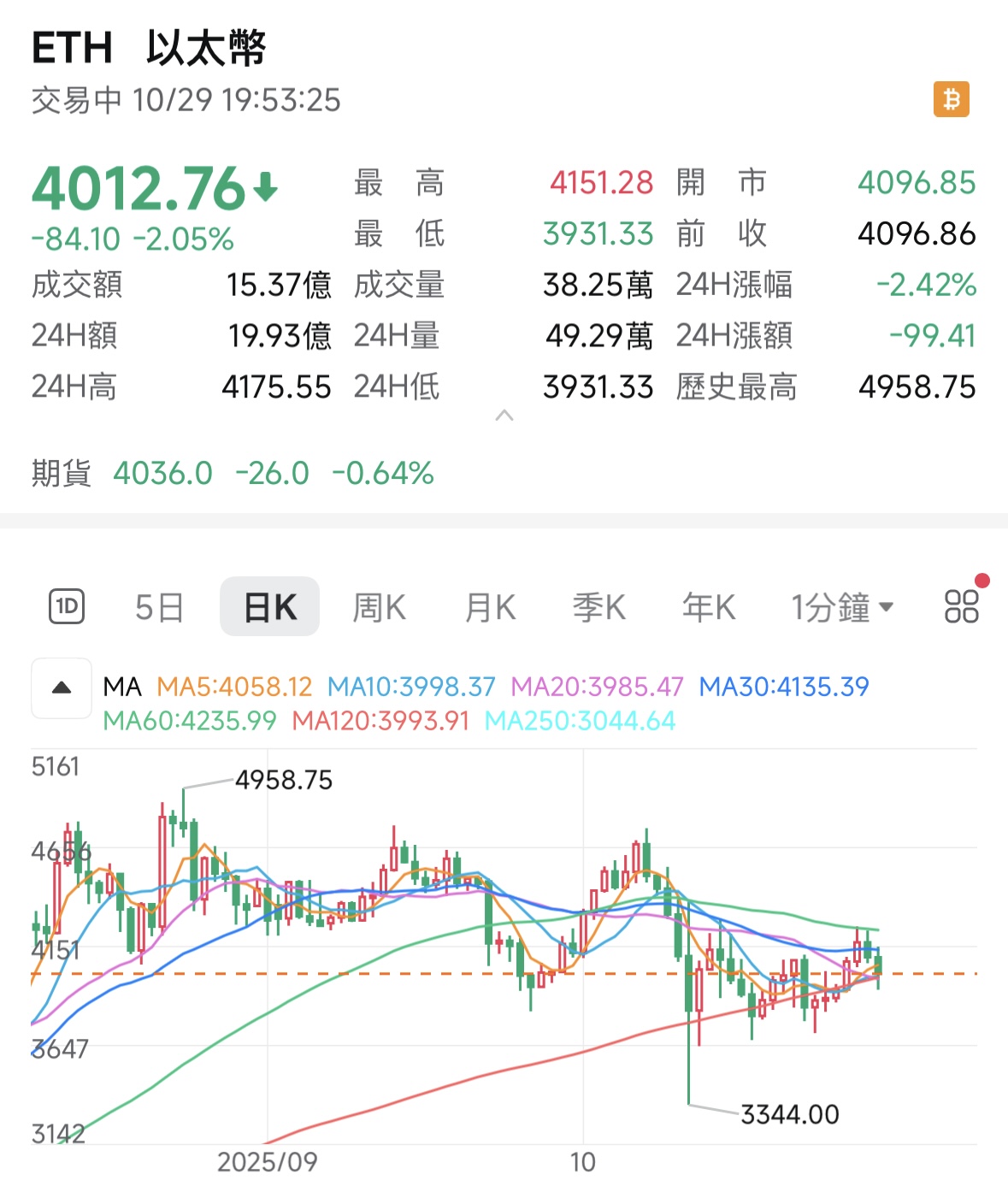Switch to the 周K weekly chart tab
Viewport: 1008px width, 1192px height.
pos(379,606)
